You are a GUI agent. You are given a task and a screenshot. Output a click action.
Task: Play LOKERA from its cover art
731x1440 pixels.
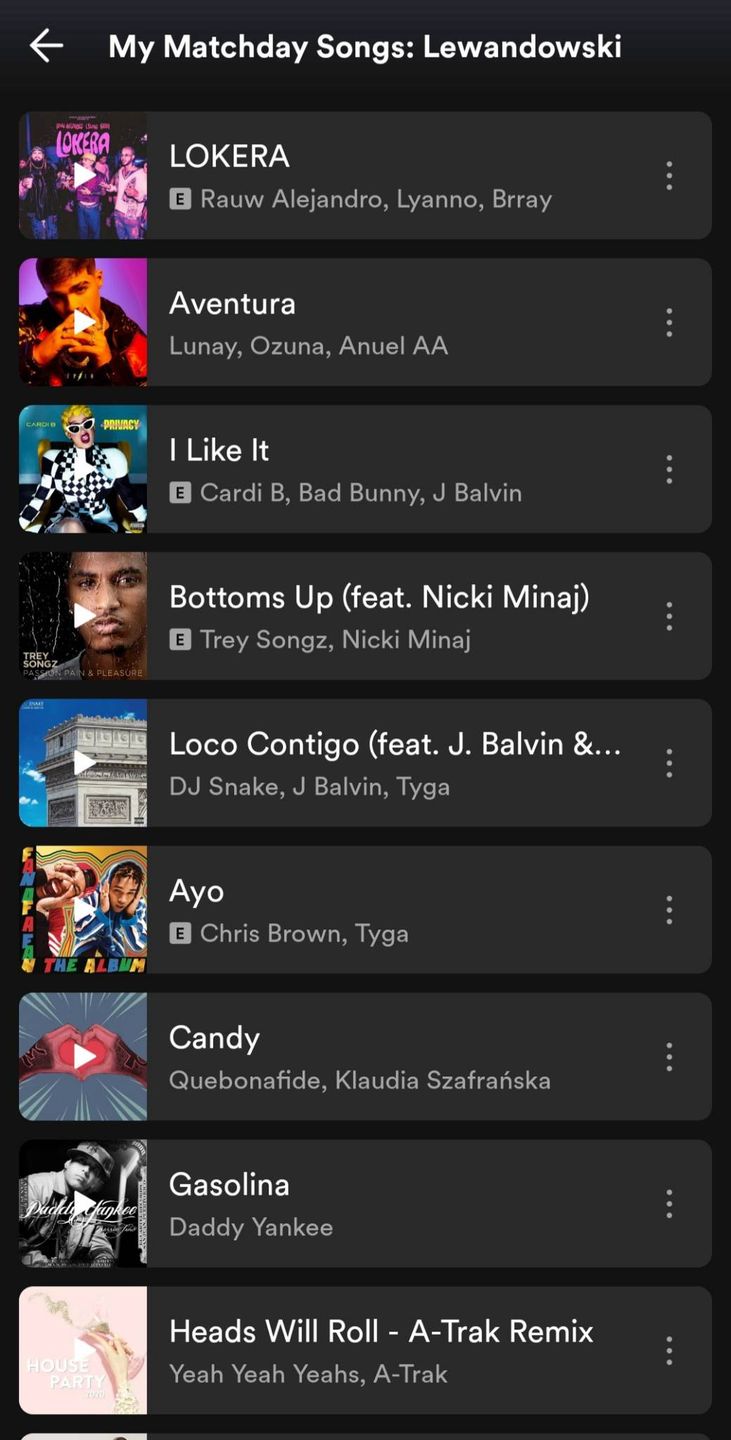coord(83,175)
